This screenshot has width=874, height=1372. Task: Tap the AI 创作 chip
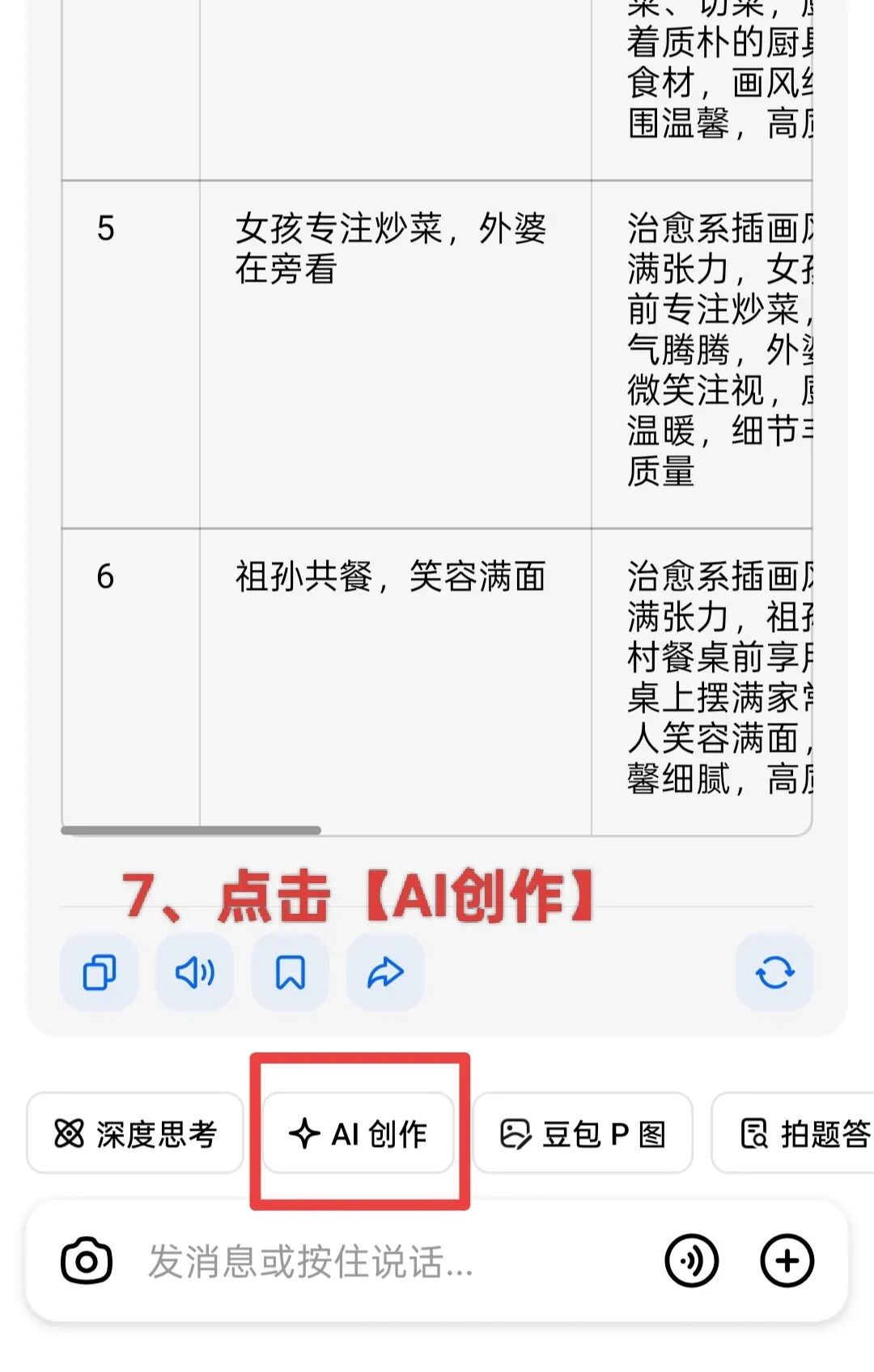click(359, 1133)
